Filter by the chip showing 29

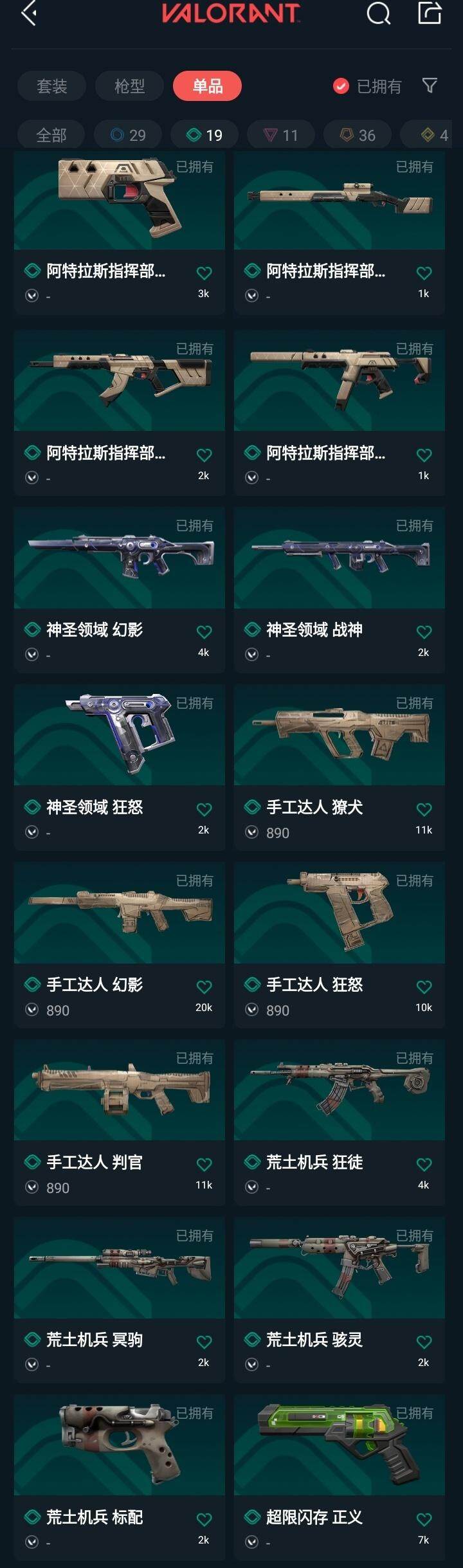pyautogui.click(x=128, y=135)
